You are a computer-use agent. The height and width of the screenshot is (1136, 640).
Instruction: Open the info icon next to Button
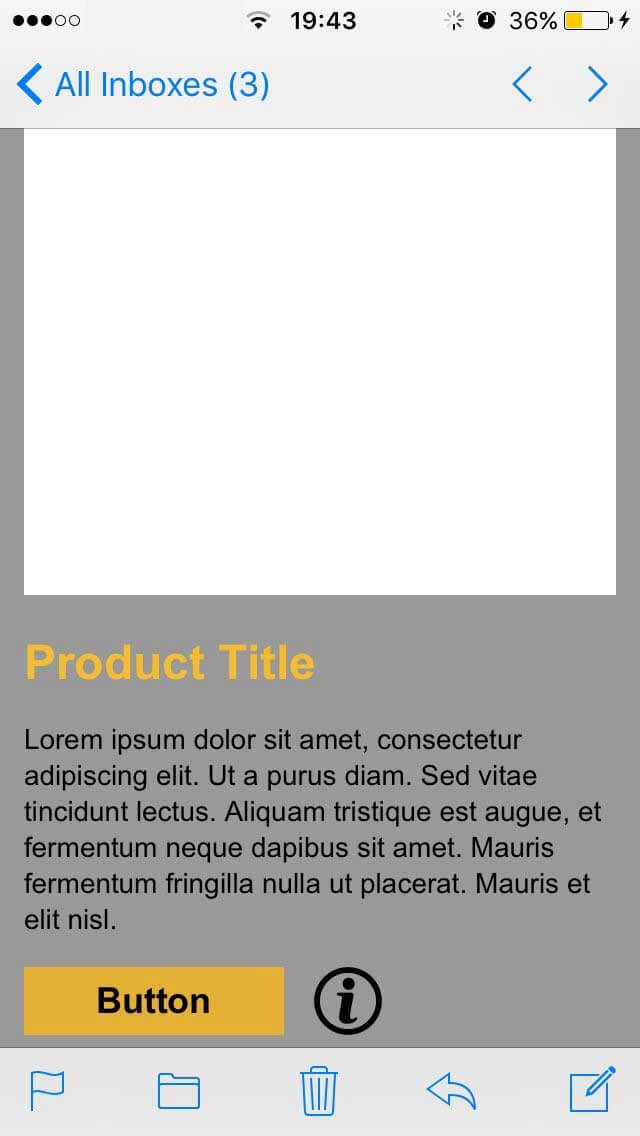[348, 1001]
